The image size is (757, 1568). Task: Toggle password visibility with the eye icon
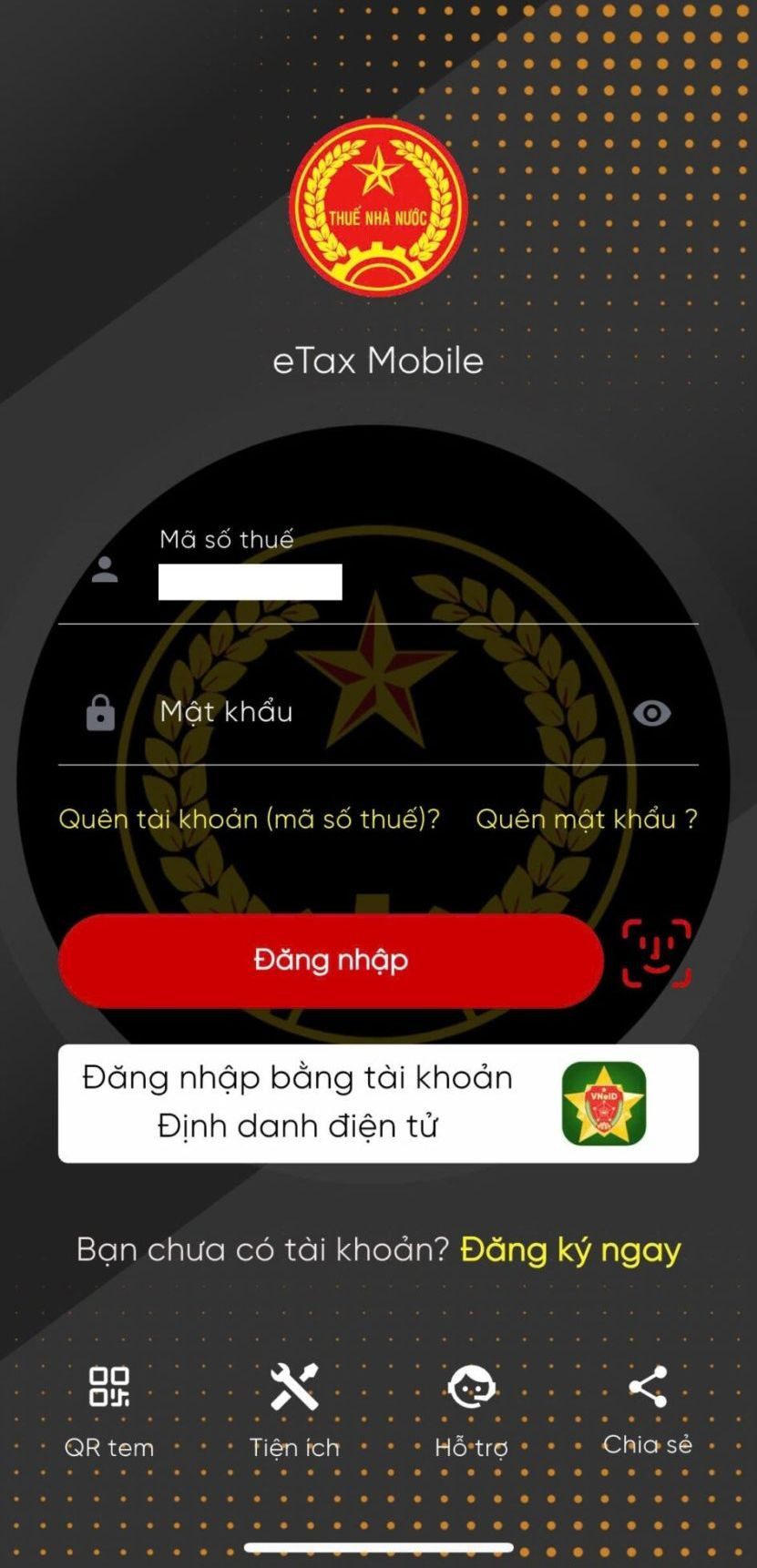click(x=653, y=713)
